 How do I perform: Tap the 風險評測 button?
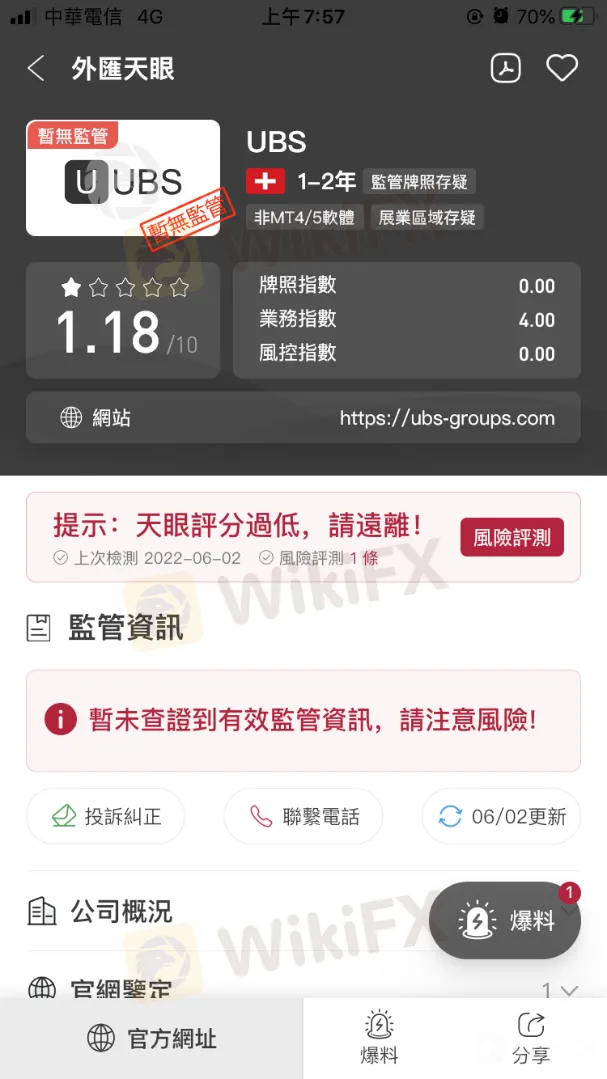(512, 538)
